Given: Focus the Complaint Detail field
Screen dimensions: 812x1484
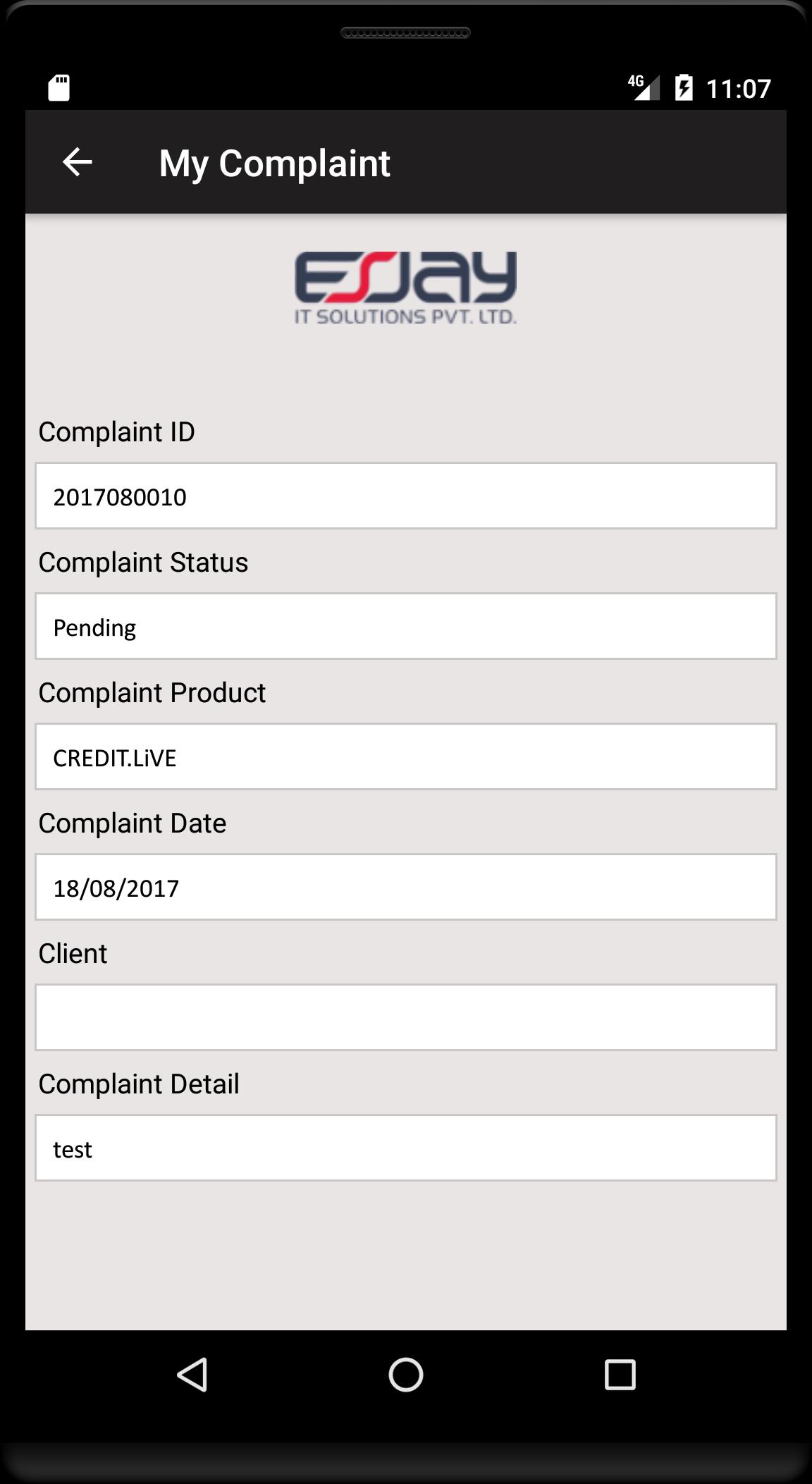Looking at the screenshot, I should (x=406, y=1148).
